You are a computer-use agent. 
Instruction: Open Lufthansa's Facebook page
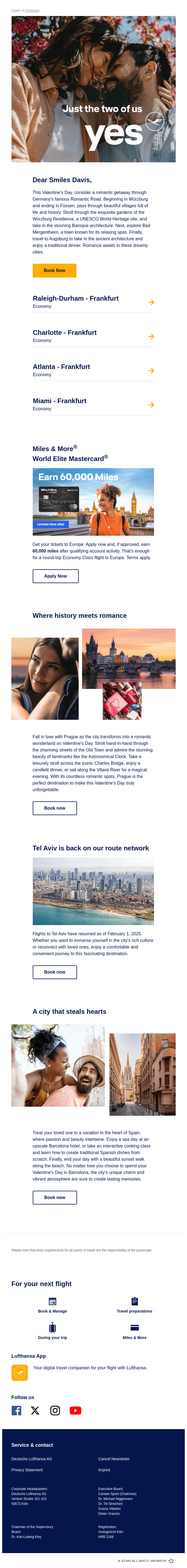(x=16, y=1410)
